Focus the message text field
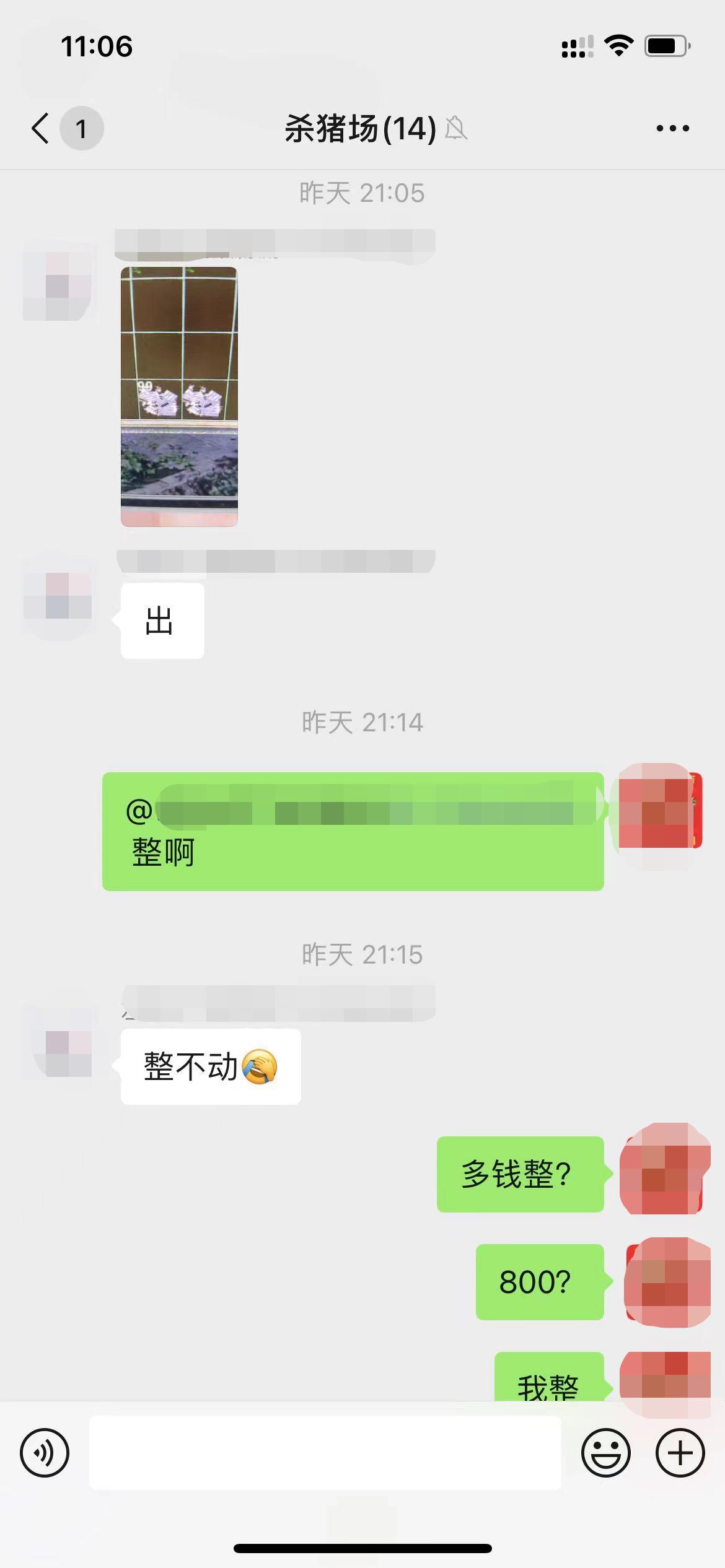Image resolution: width=725 pixels, height=1568 pixels. 325,1452
